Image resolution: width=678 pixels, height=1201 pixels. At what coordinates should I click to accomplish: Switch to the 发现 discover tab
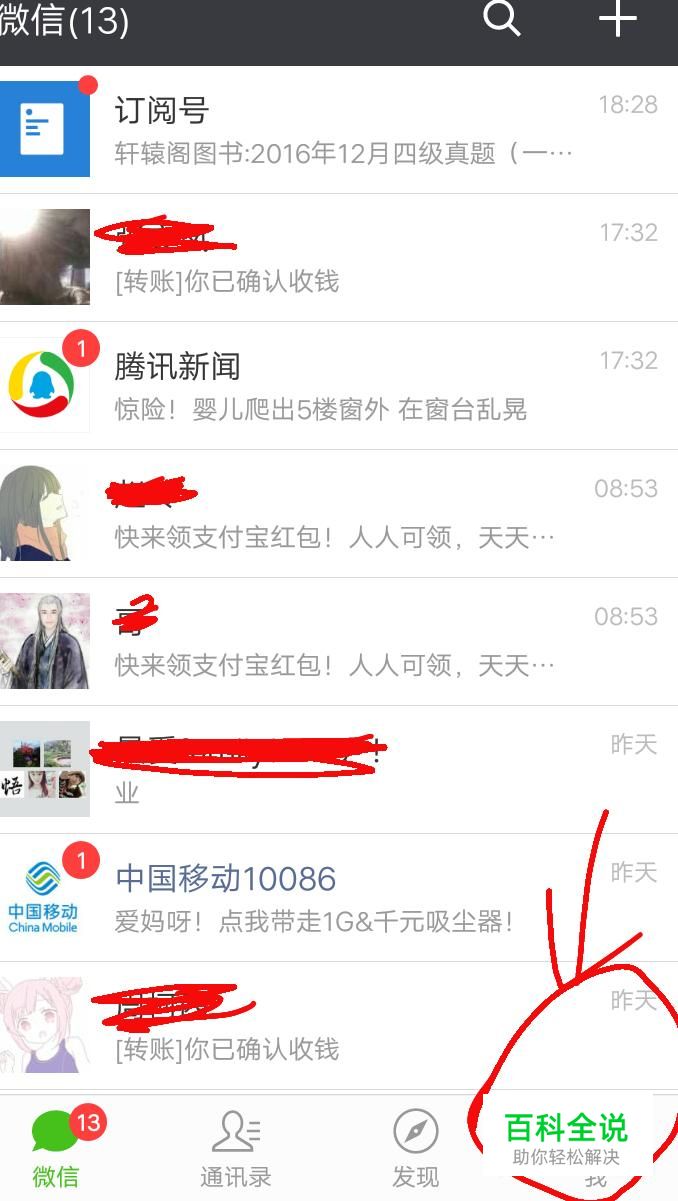tap(415, 1148)
